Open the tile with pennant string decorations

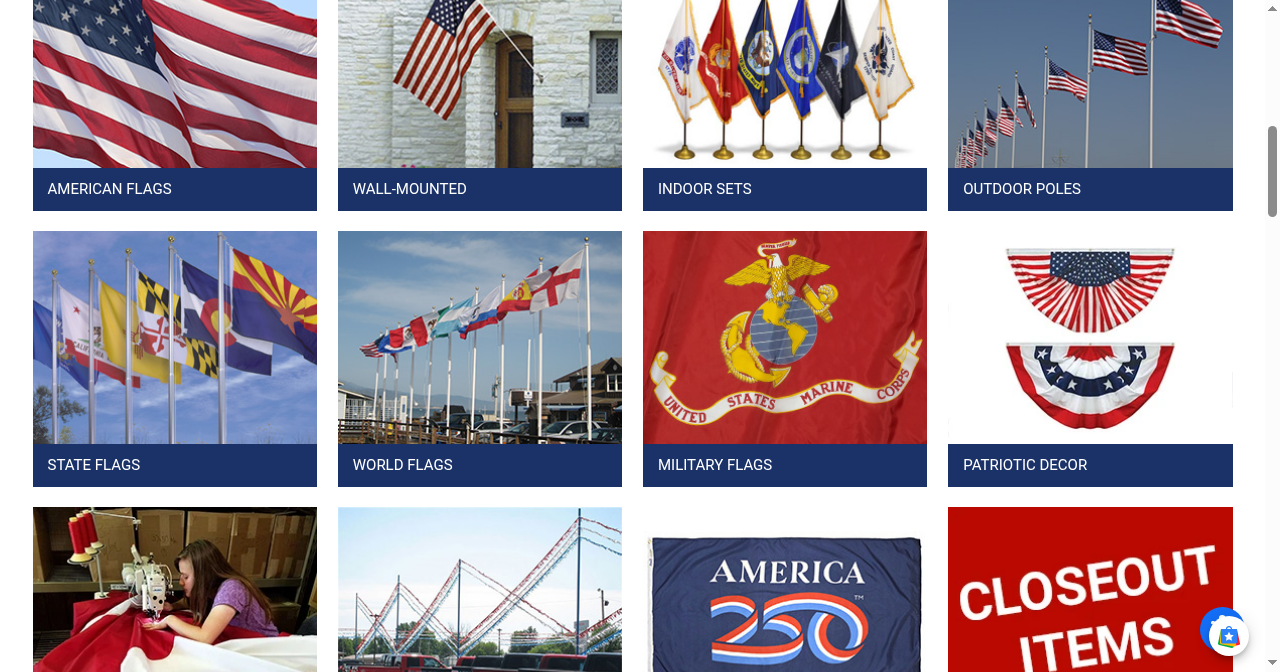click(480, 590)
